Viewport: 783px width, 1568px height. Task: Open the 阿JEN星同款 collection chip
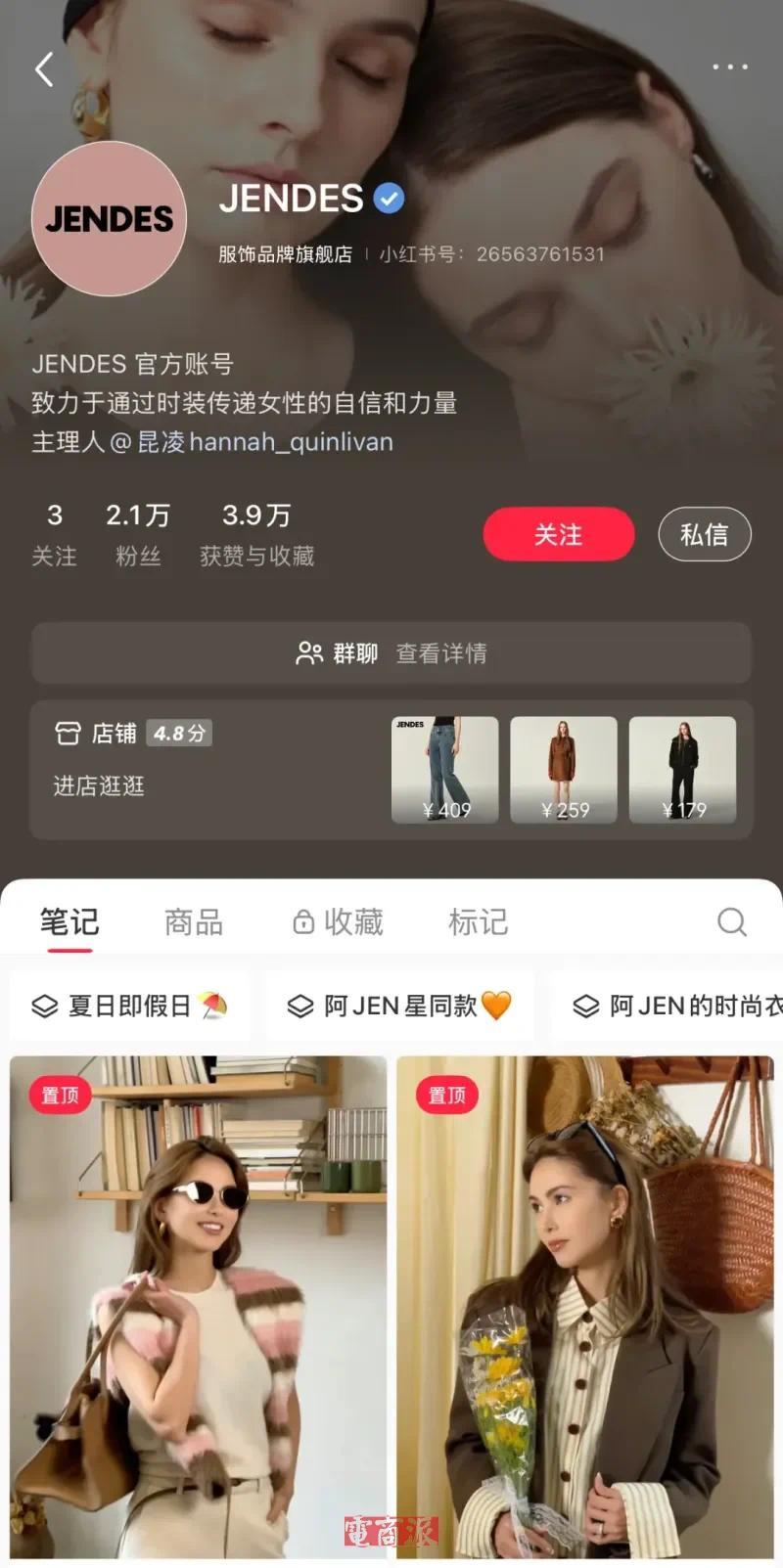398,1006
